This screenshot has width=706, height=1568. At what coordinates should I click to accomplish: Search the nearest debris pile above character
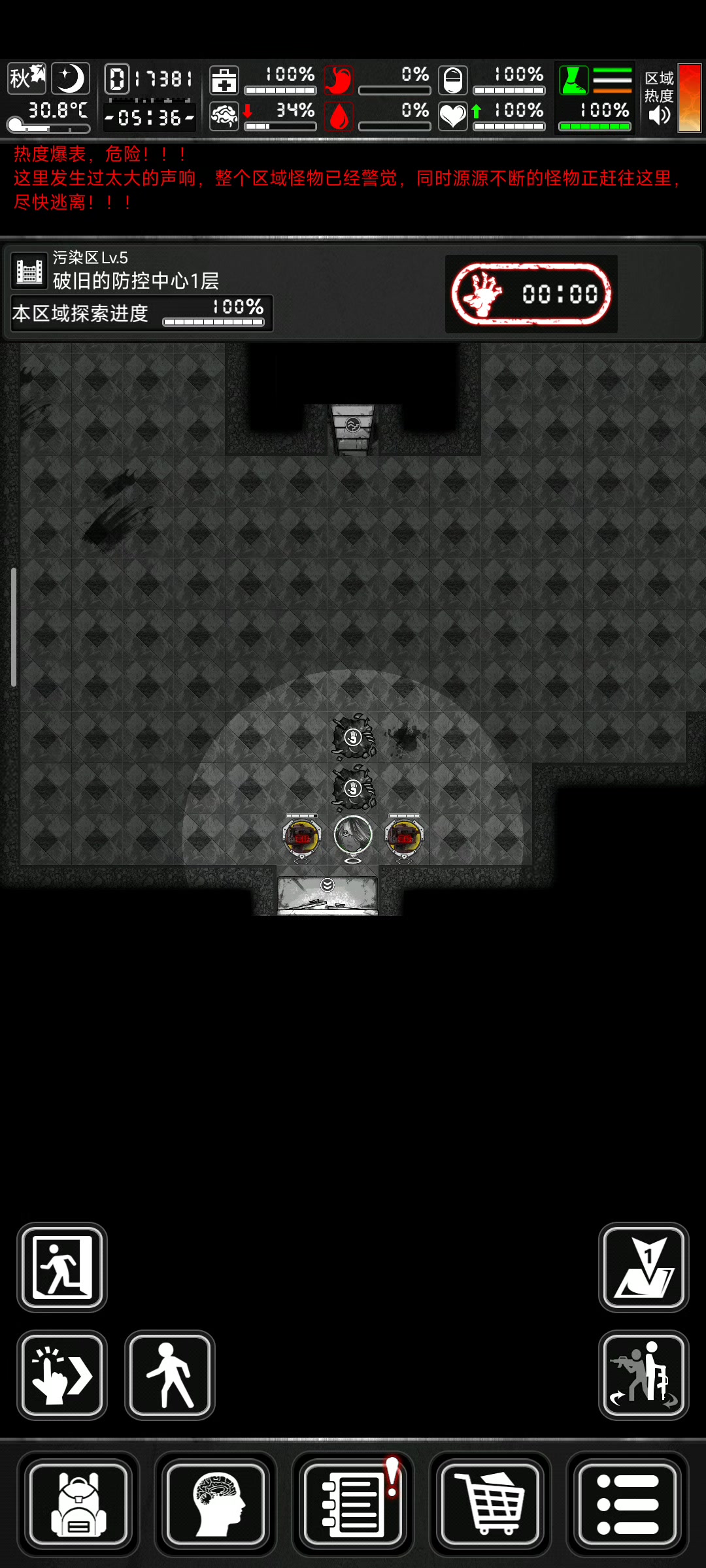pos(354,789)
